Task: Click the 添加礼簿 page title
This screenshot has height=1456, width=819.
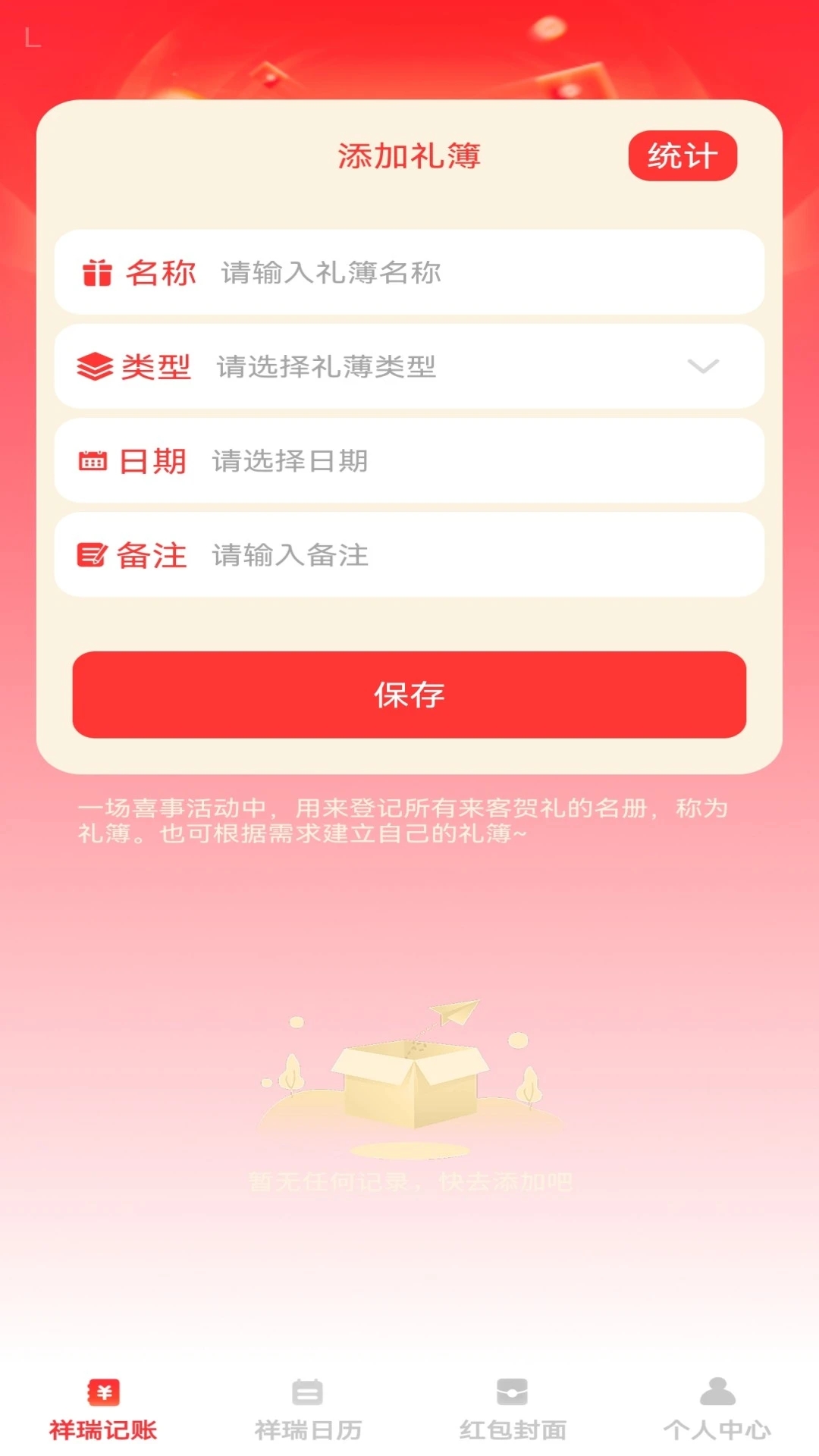Action: [x=409, y=154]
